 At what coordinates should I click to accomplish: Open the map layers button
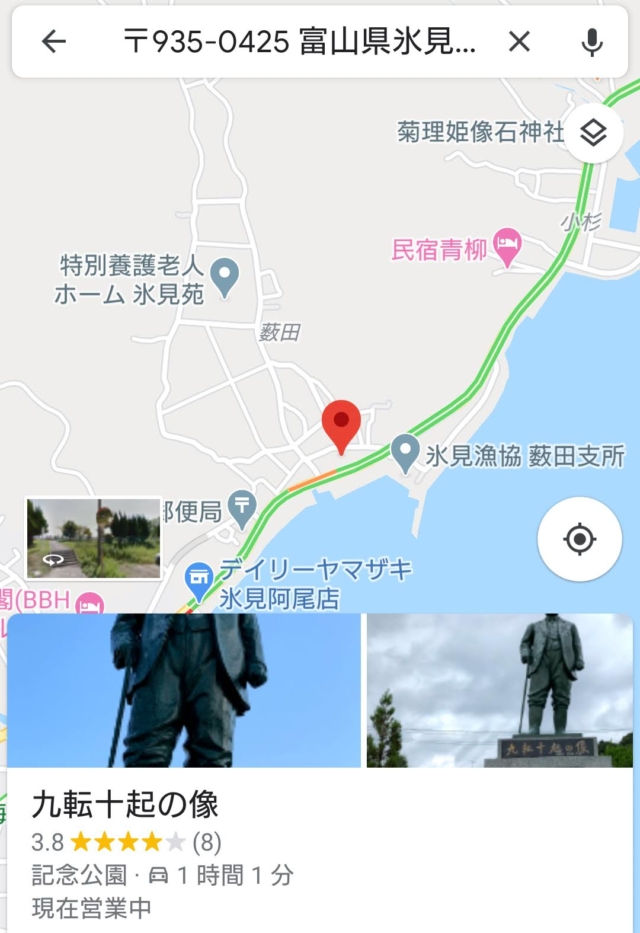[594, 133]
